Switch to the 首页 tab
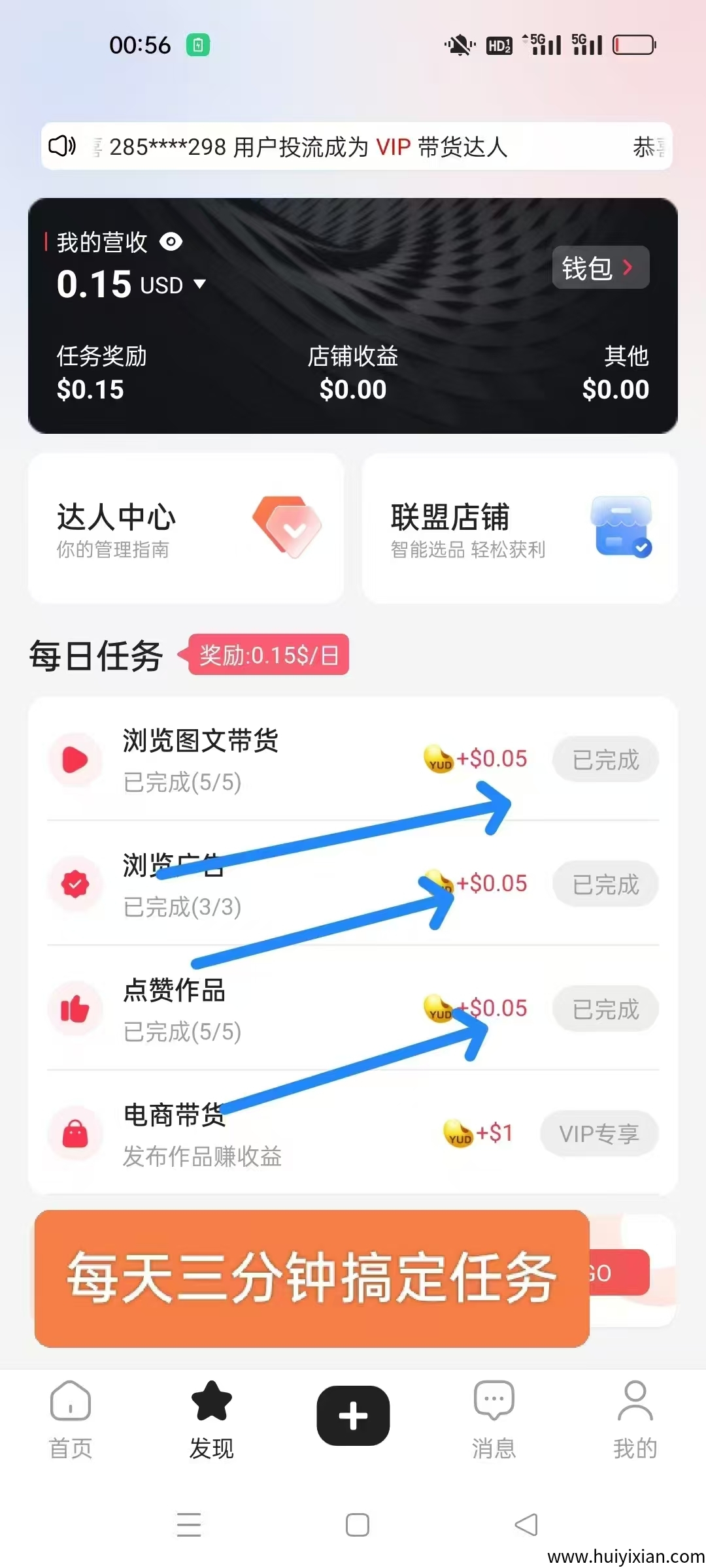This screenshot has height=1568, width=706. [71, 1419]
